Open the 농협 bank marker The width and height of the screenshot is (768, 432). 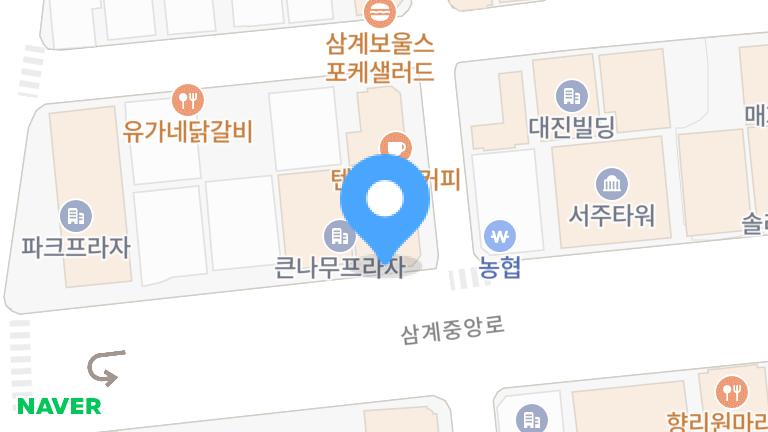500,237
